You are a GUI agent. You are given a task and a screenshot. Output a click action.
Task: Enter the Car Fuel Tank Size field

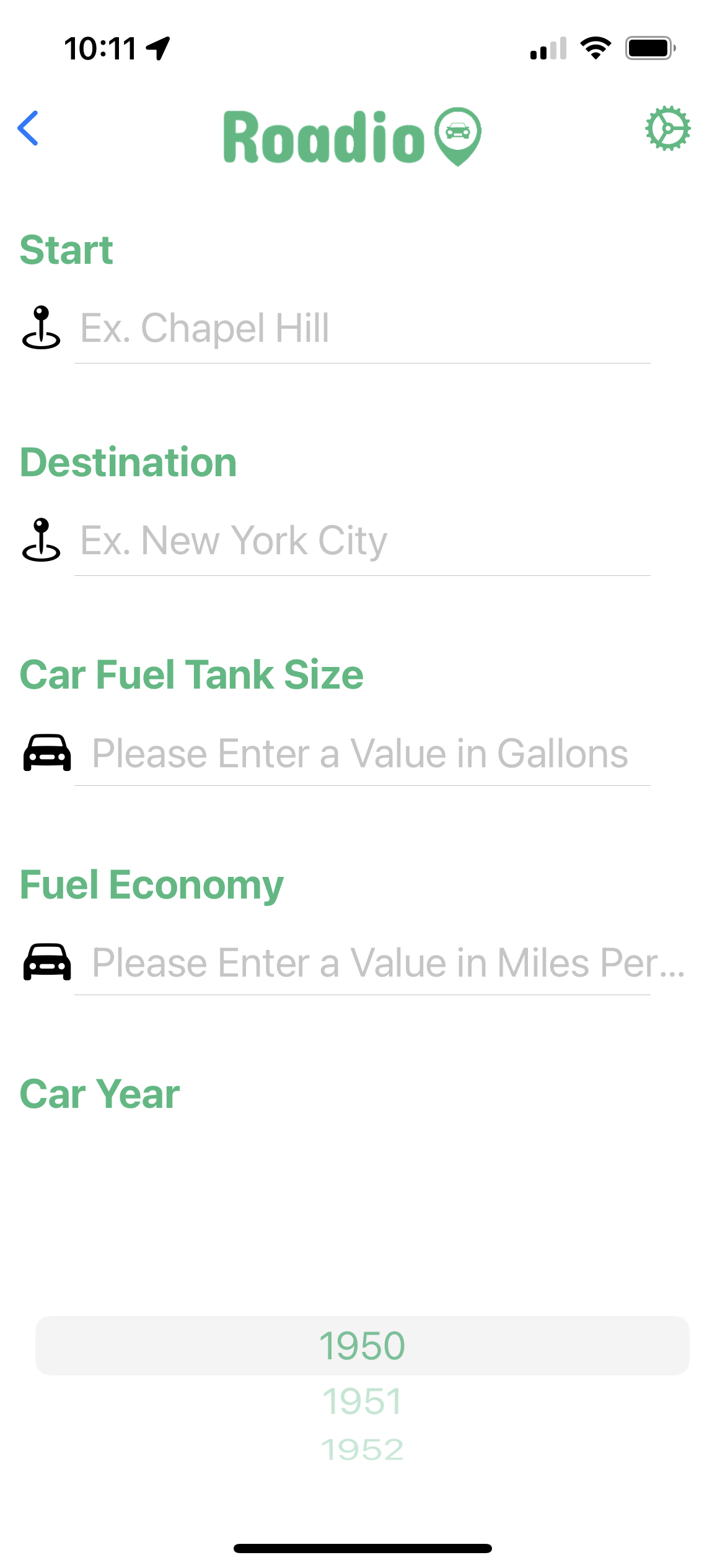point(362,753)
